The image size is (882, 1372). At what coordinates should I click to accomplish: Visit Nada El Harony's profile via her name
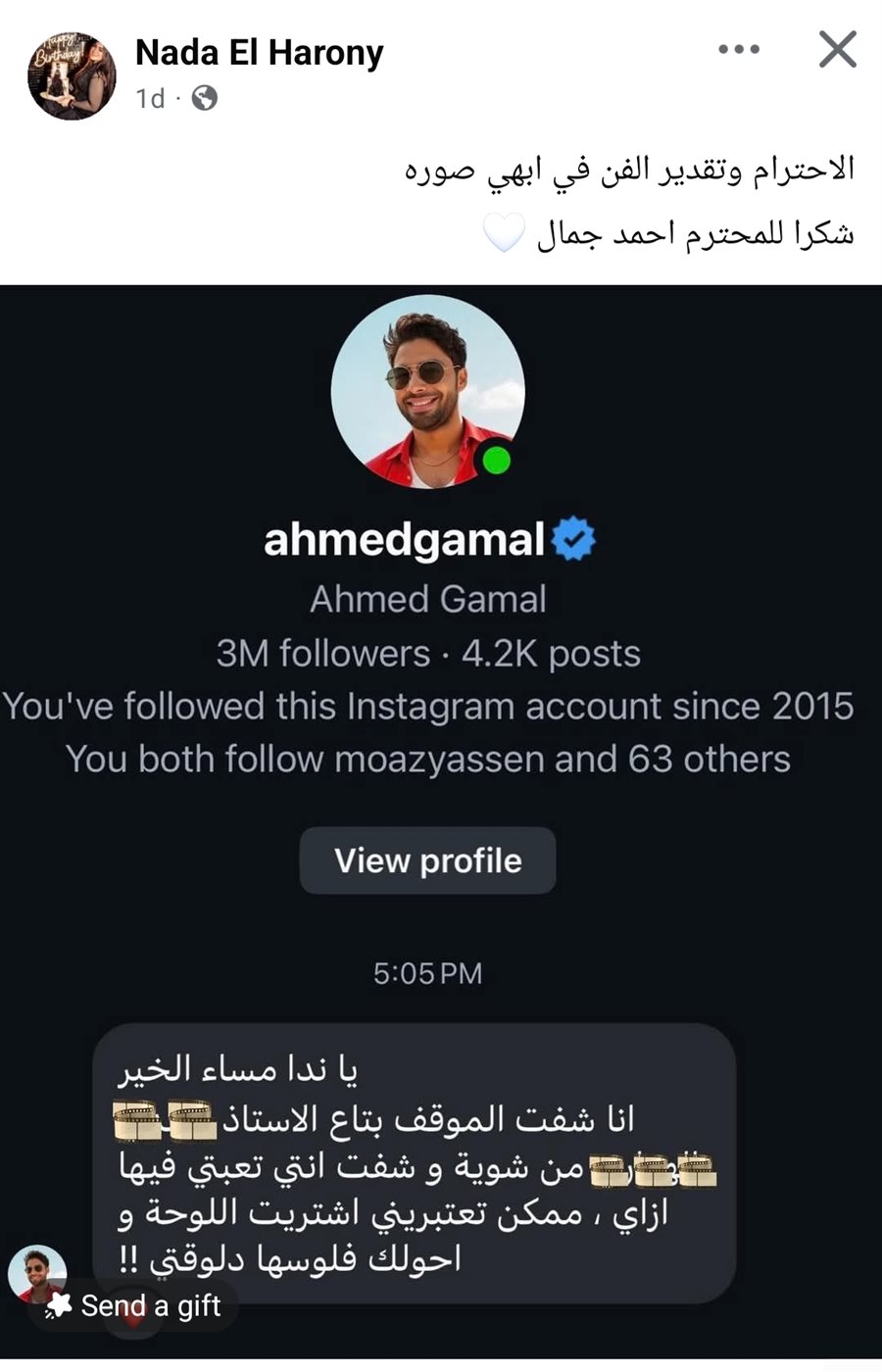tap(259, 52)
